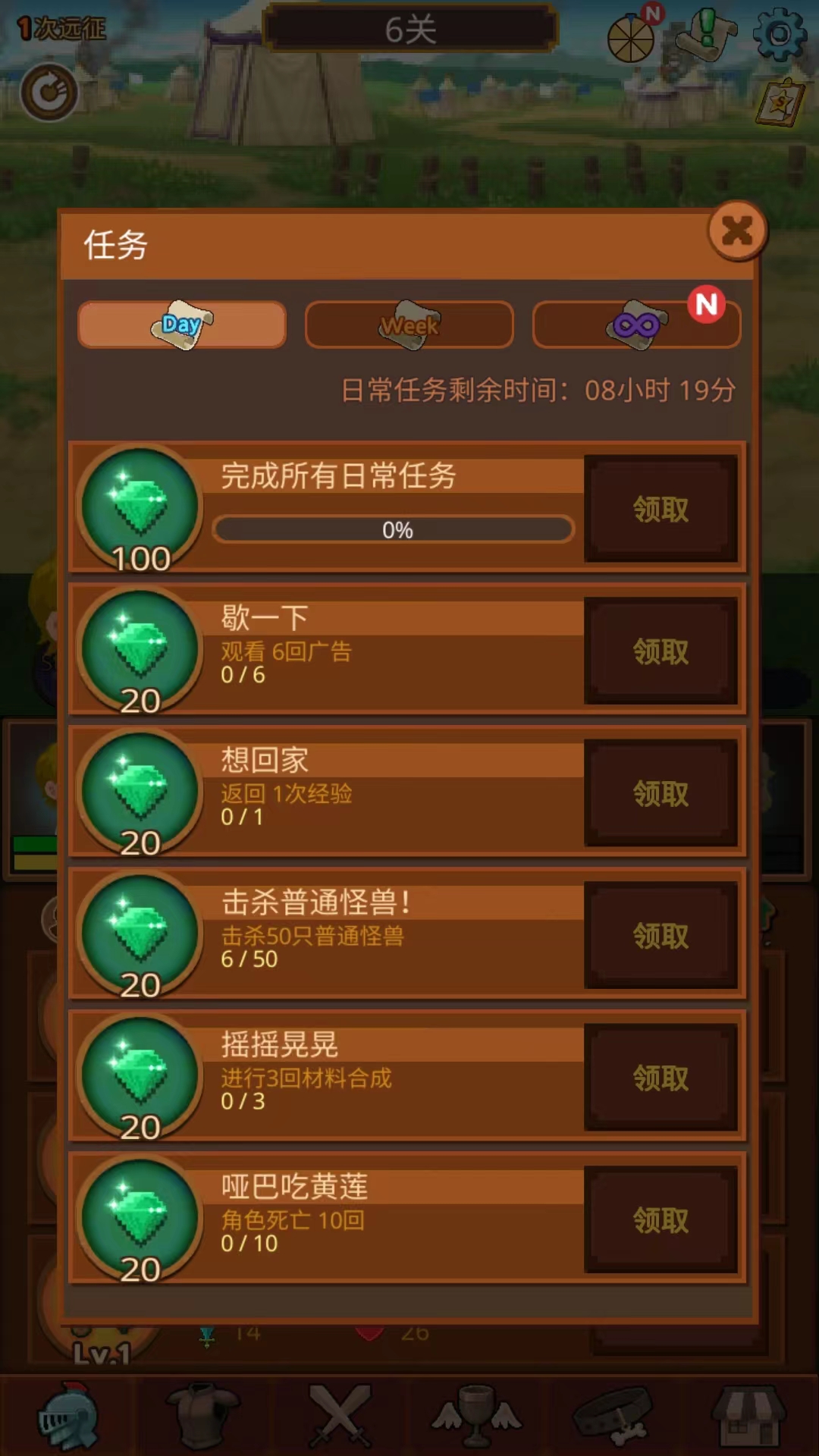This screenshot has width=819, height=1456.
Task: Open the knight helmet hero tab
Action: (68, 1417)
